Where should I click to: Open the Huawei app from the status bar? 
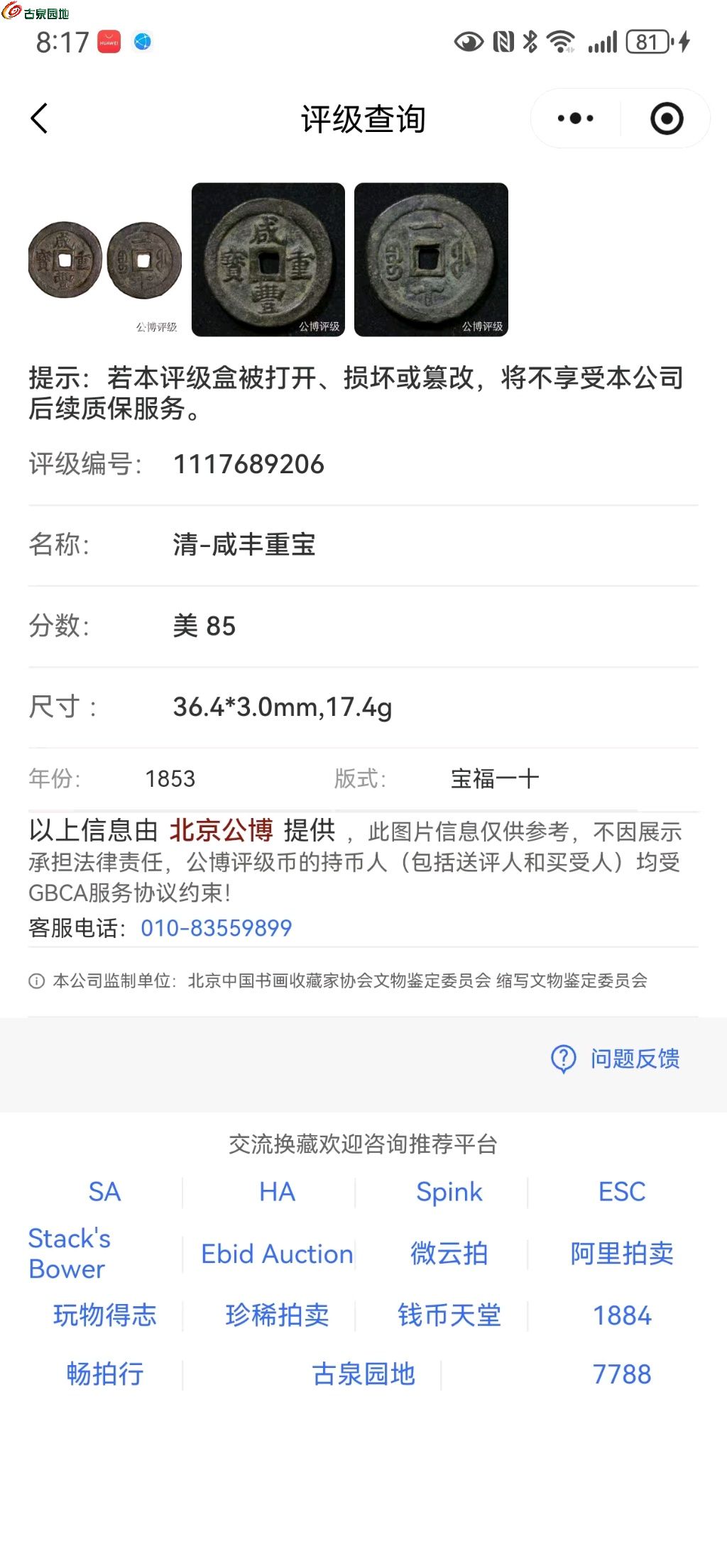[108, 43]
